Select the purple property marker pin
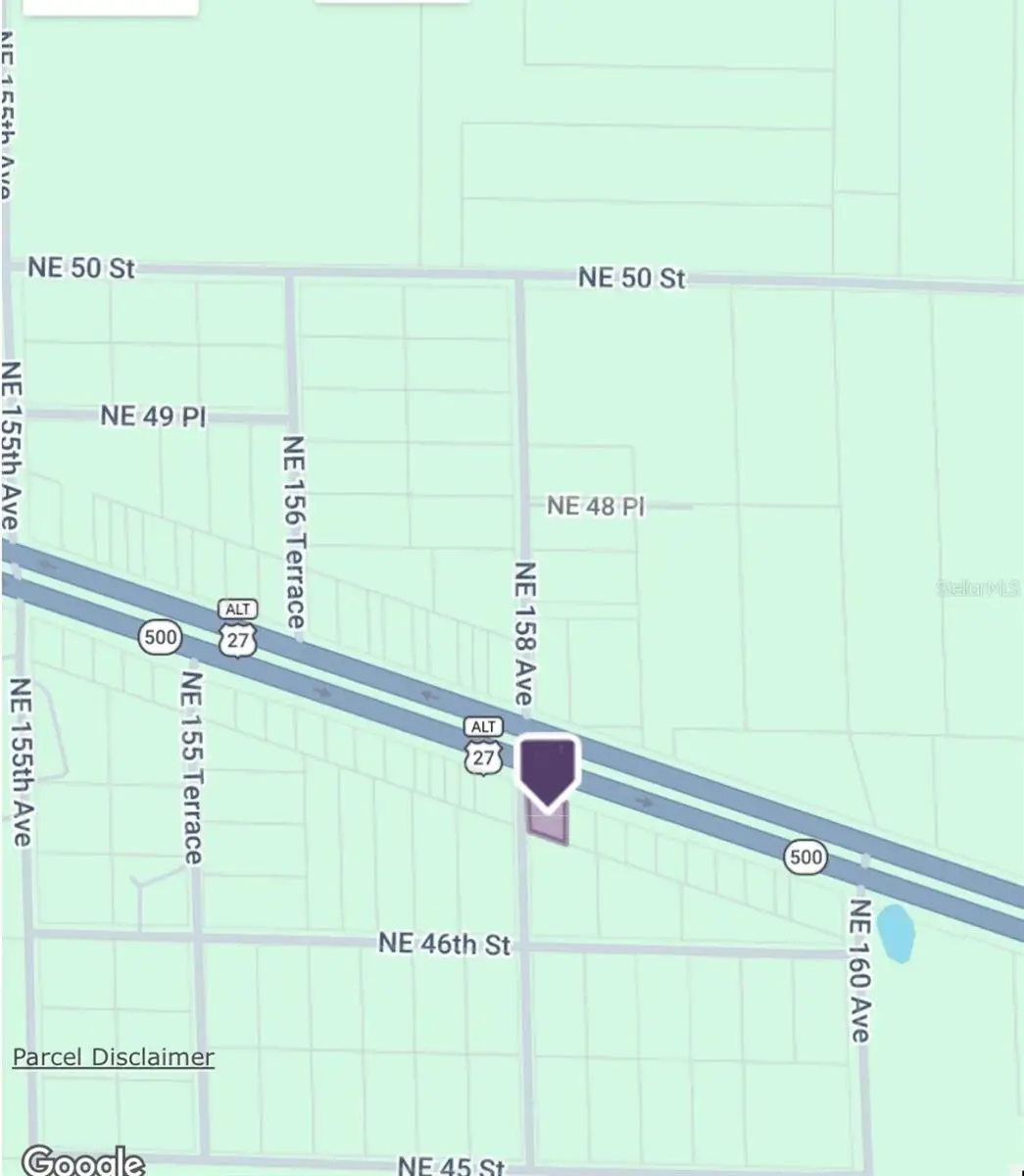Screen dimensions: 1024x1176 548,770
